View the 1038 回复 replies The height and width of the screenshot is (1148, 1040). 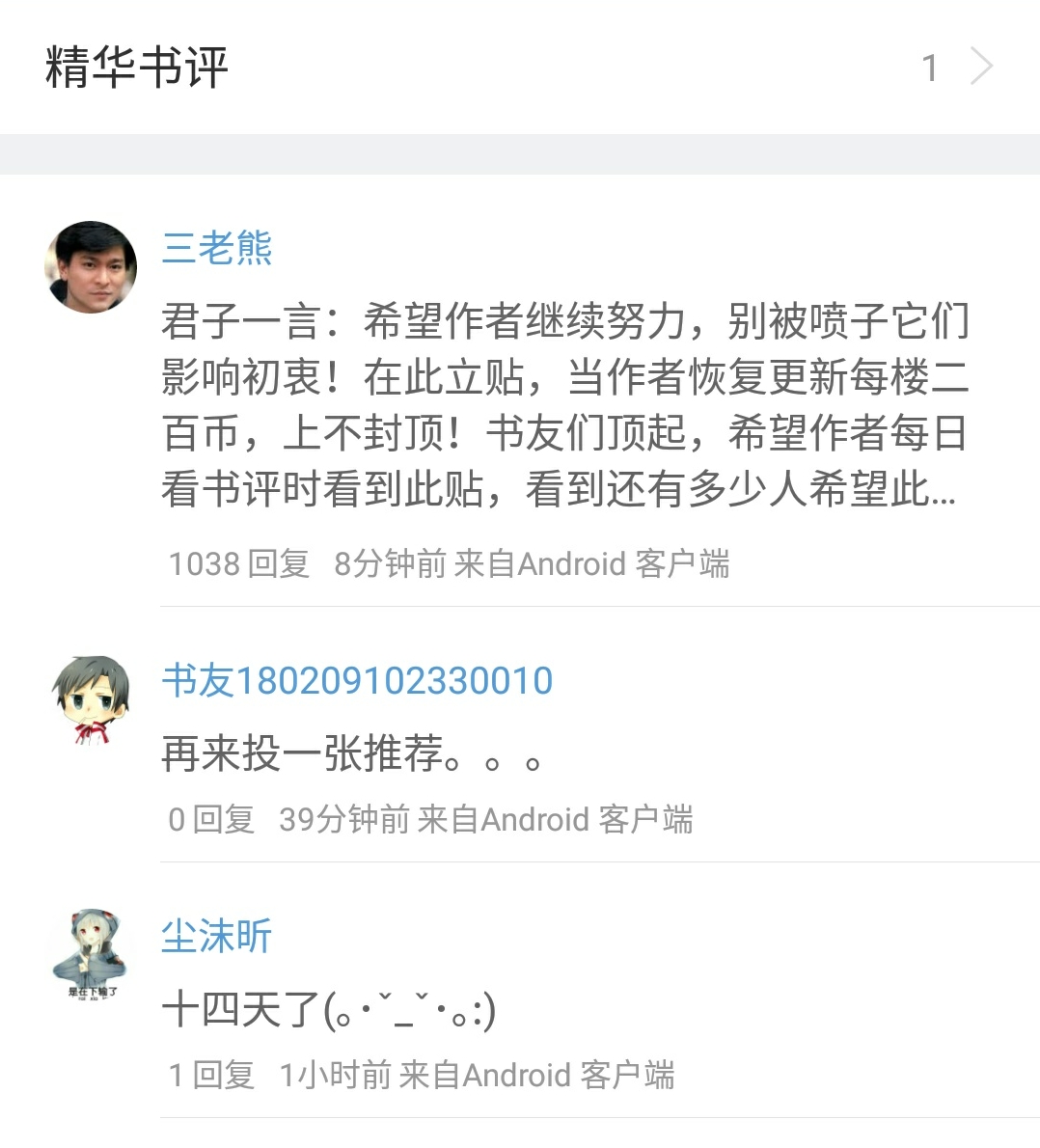click(238, 563)
